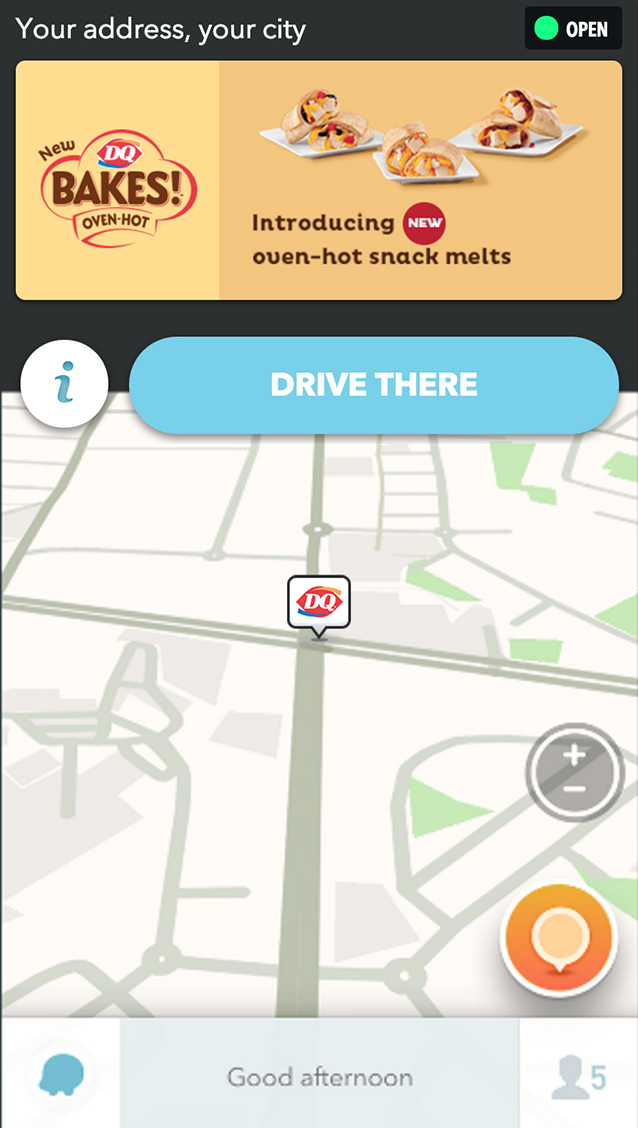Tap the DRIVE THERE button
Image resolution: width=638 pixels, height=1128 pixels.
pos(374,385)
